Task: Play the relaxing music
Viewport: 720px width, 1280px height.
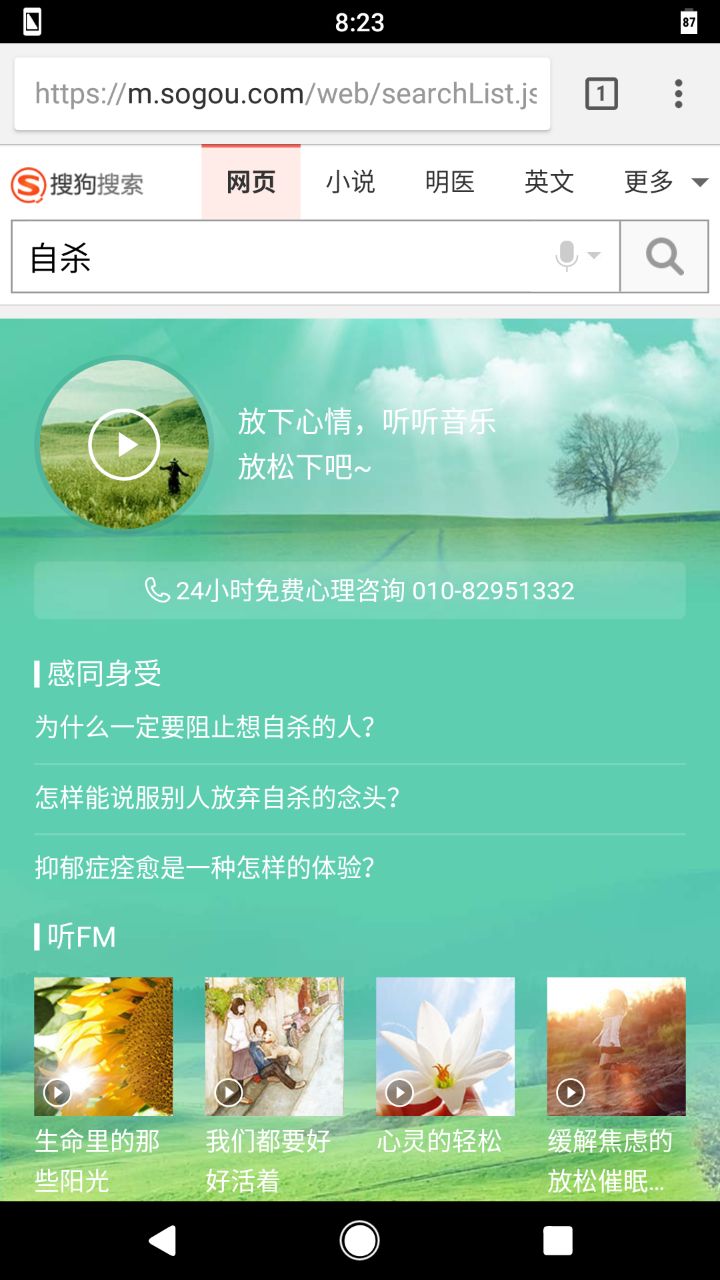Action: point(124,444)
